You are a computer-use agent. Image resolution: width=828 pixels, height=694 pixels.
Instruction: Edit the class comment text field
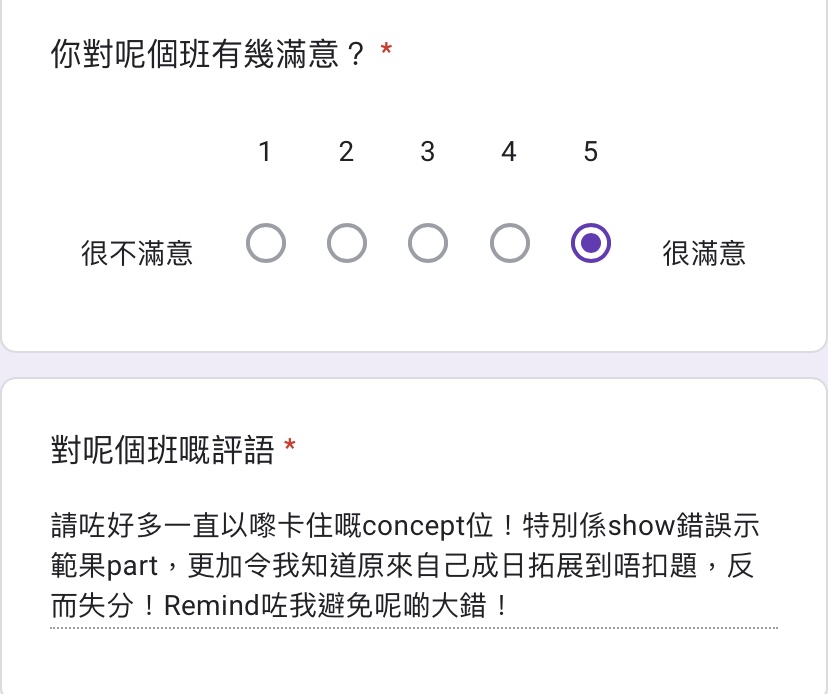[413, 566]
